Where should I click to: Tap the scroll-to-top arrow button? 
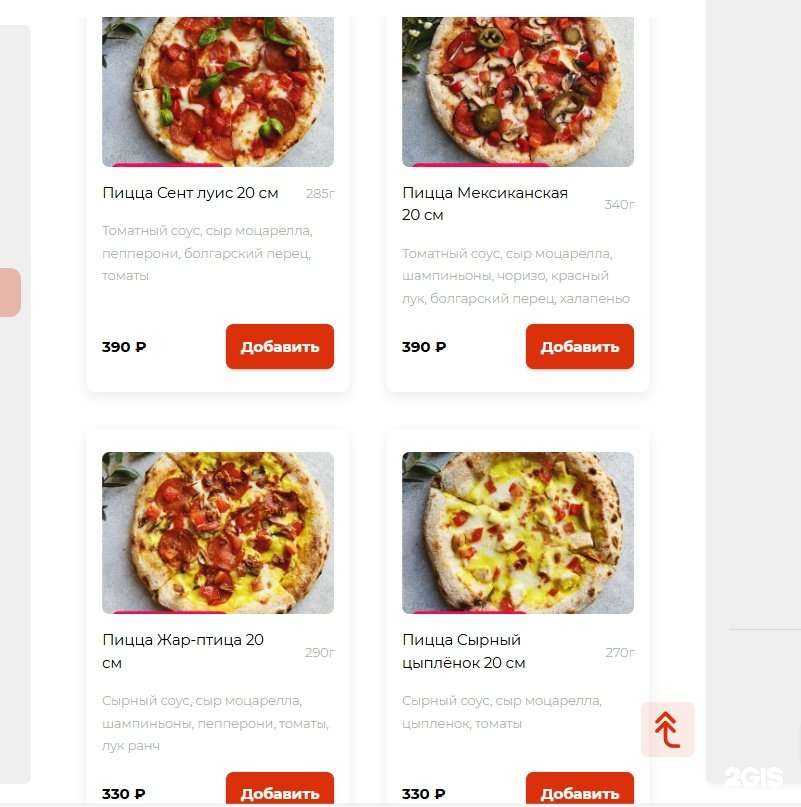pyautogui.click(x=667, y=729)
